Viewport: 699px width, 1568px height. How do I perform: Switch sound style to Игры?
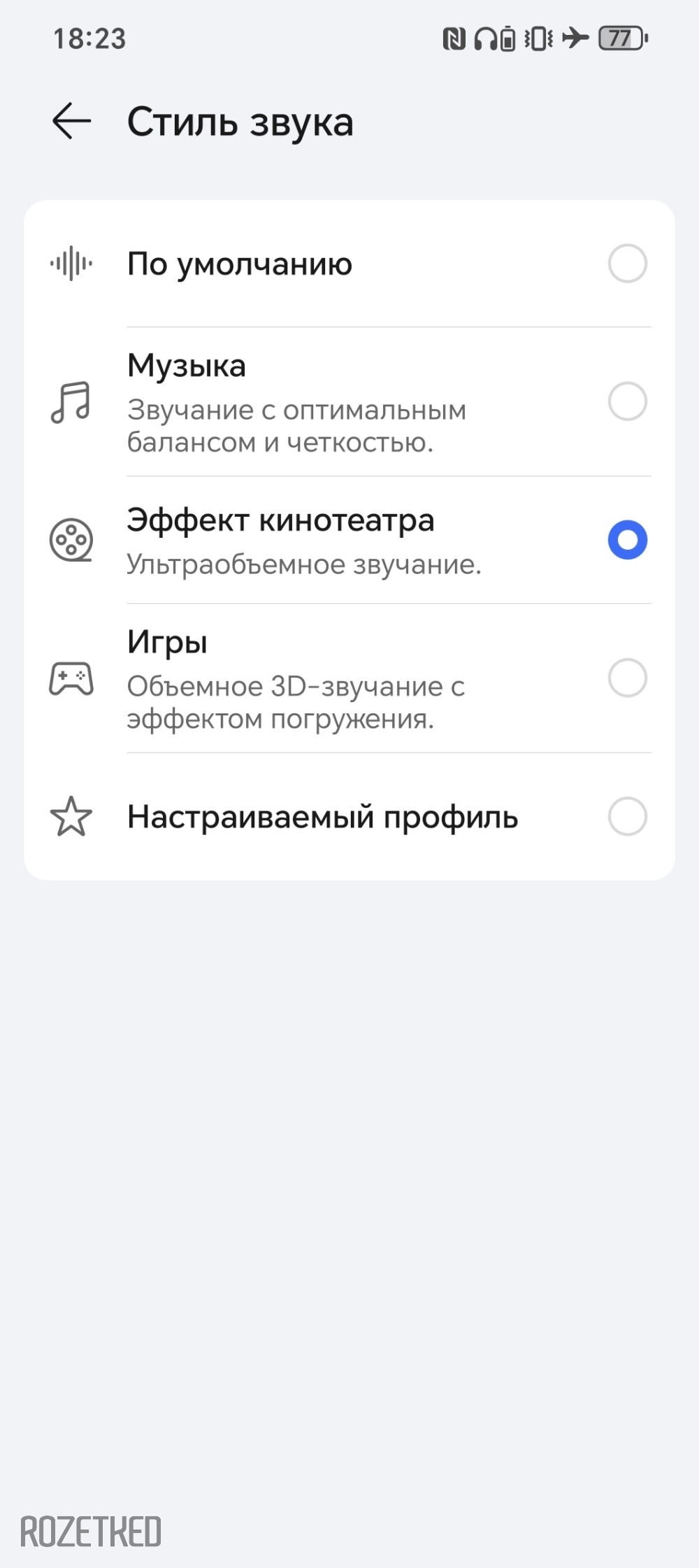tap(627, 678)
